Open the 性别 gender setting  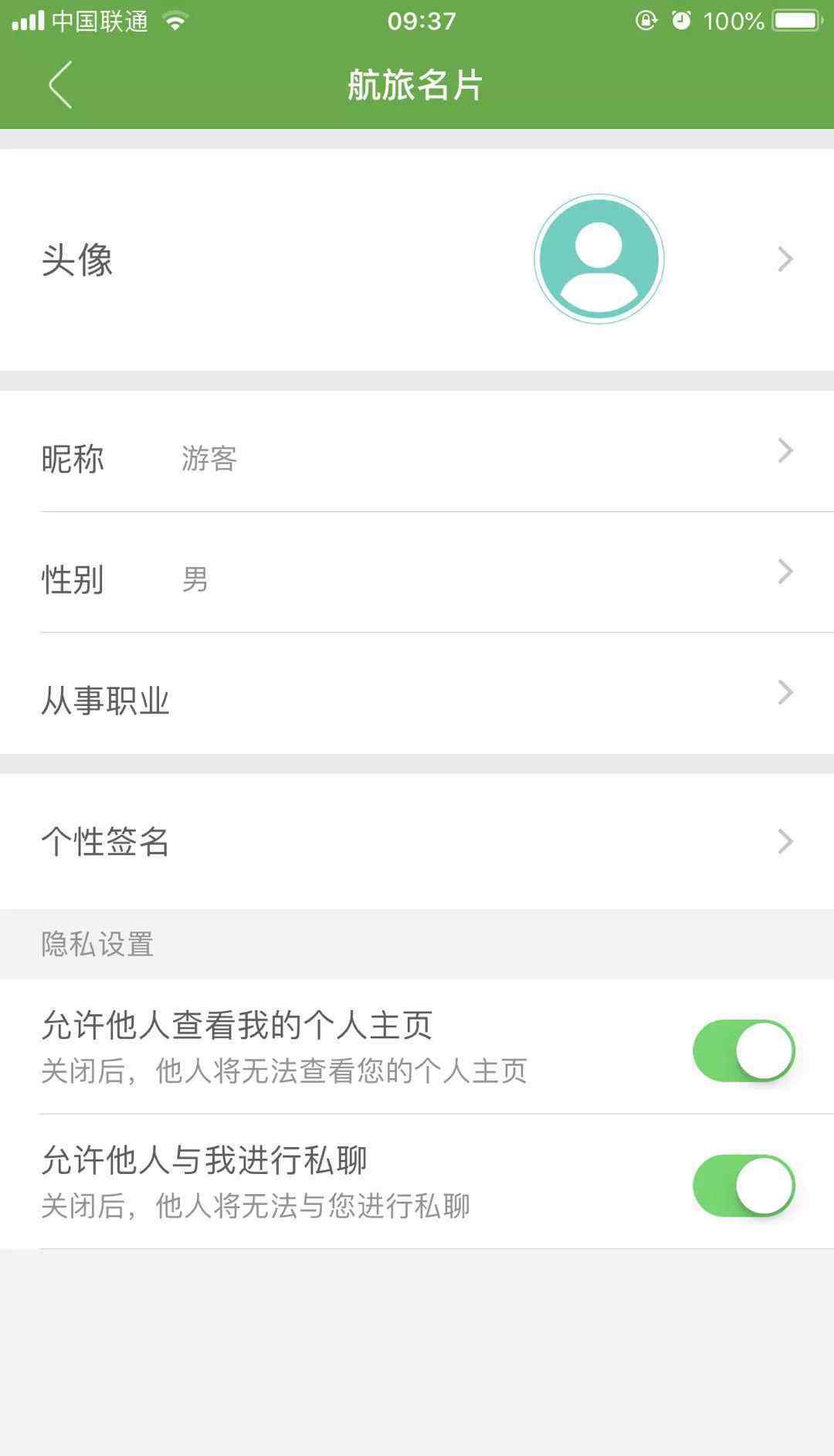(417, 572)
